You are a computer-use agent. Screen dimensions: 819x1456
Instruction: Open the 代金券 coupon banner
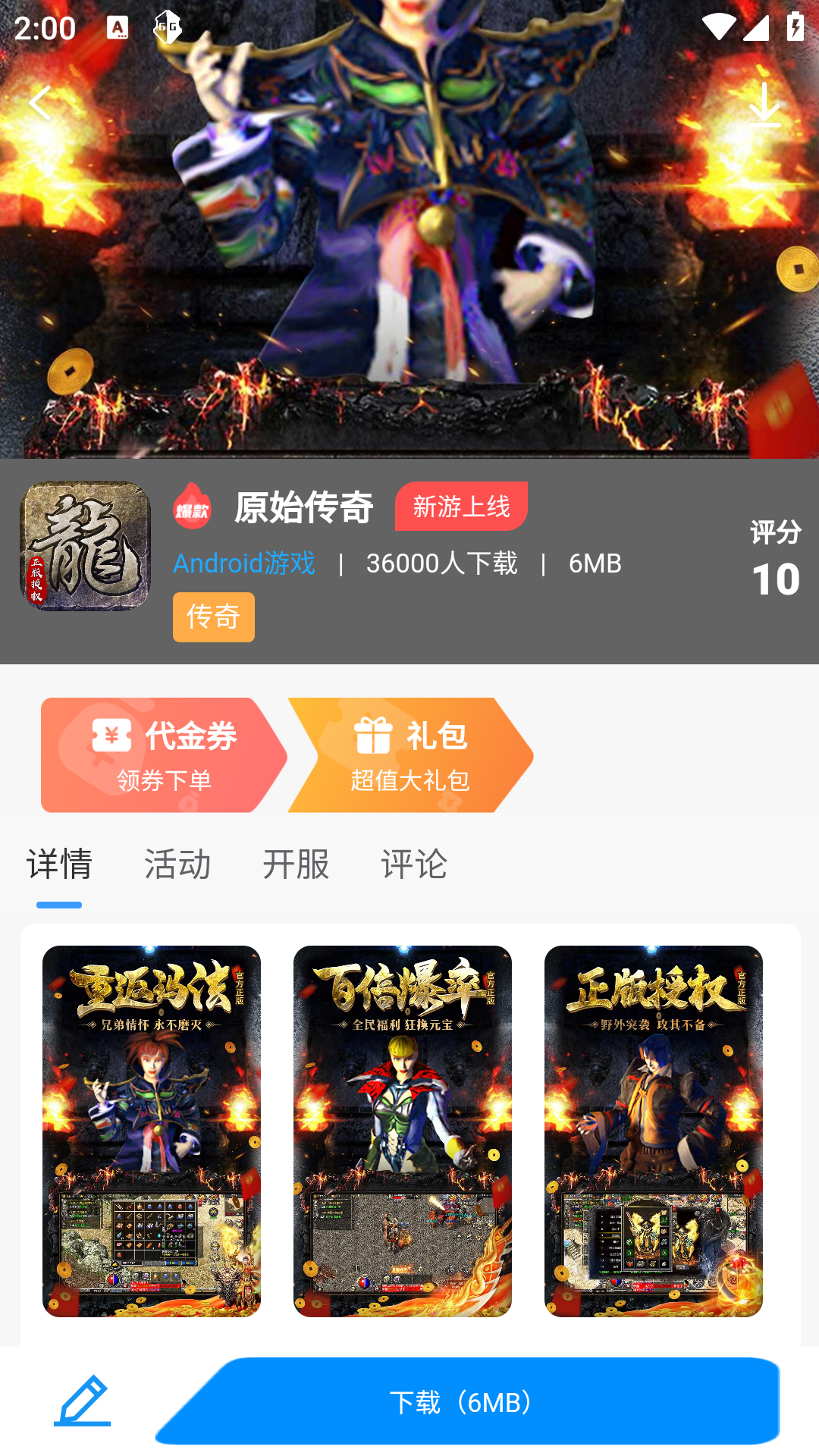coord(163,755)
